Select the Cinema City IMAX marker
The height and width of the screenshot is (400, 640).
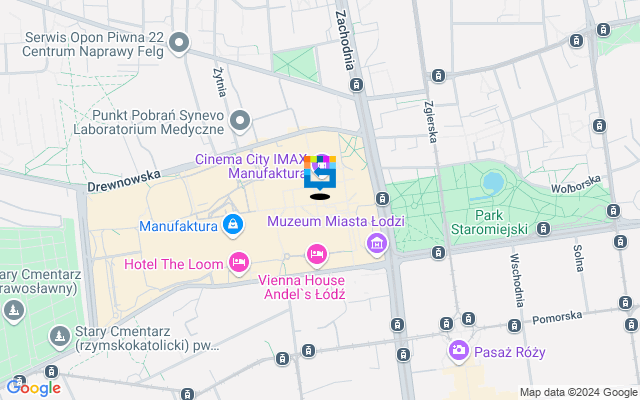pyautogui.click(x=320, y=172)
